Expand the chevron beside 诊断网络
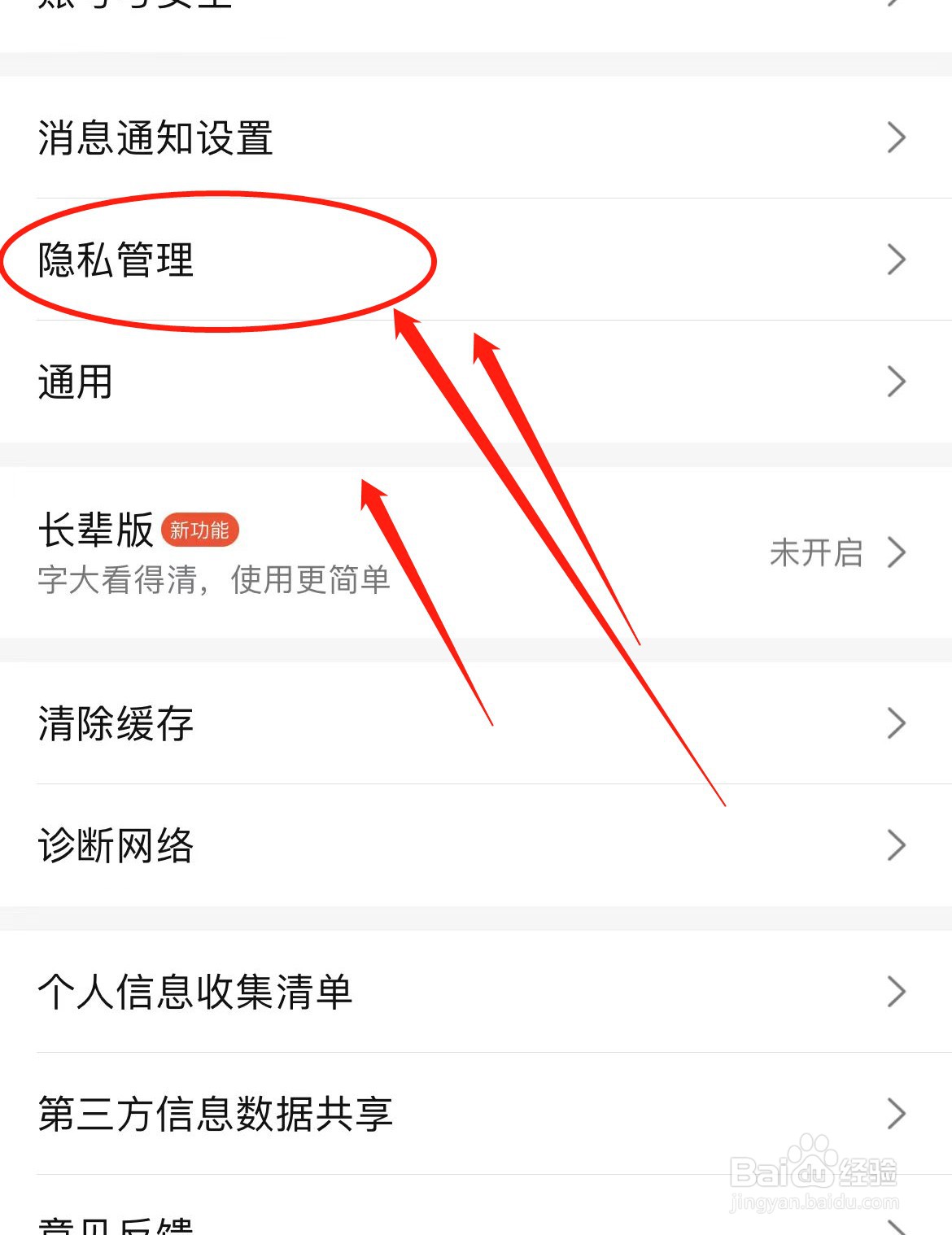 (895, 846)
